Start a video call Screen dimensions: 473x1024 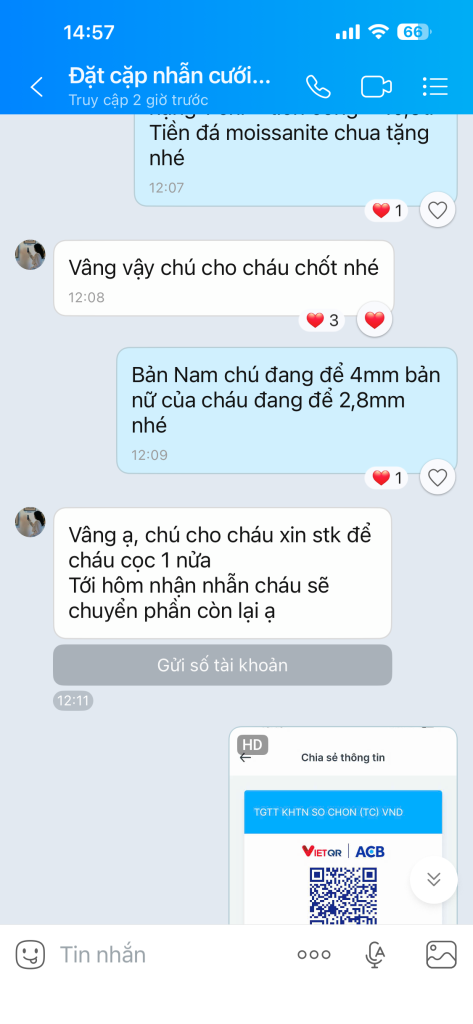[x=376, y=86]
